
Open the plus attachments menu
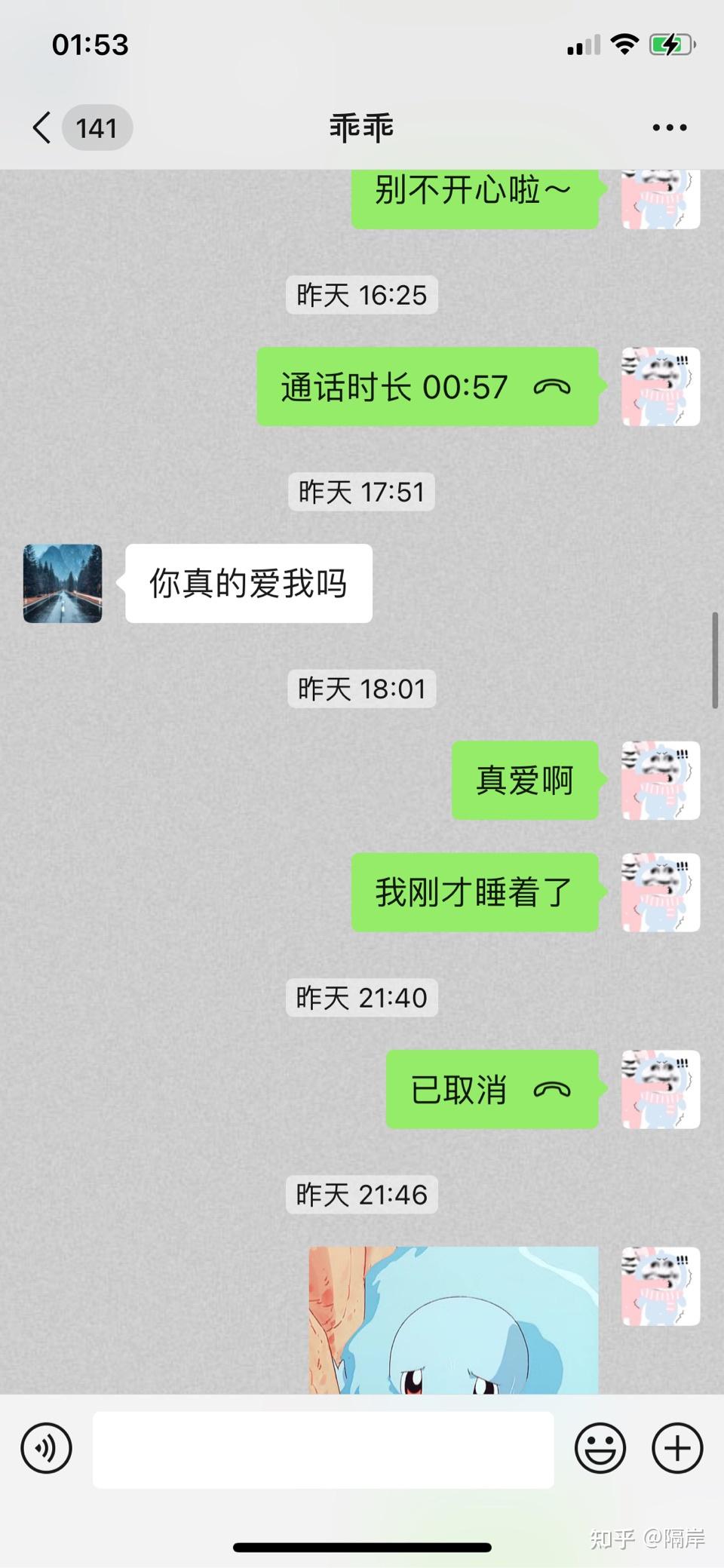677,1448
